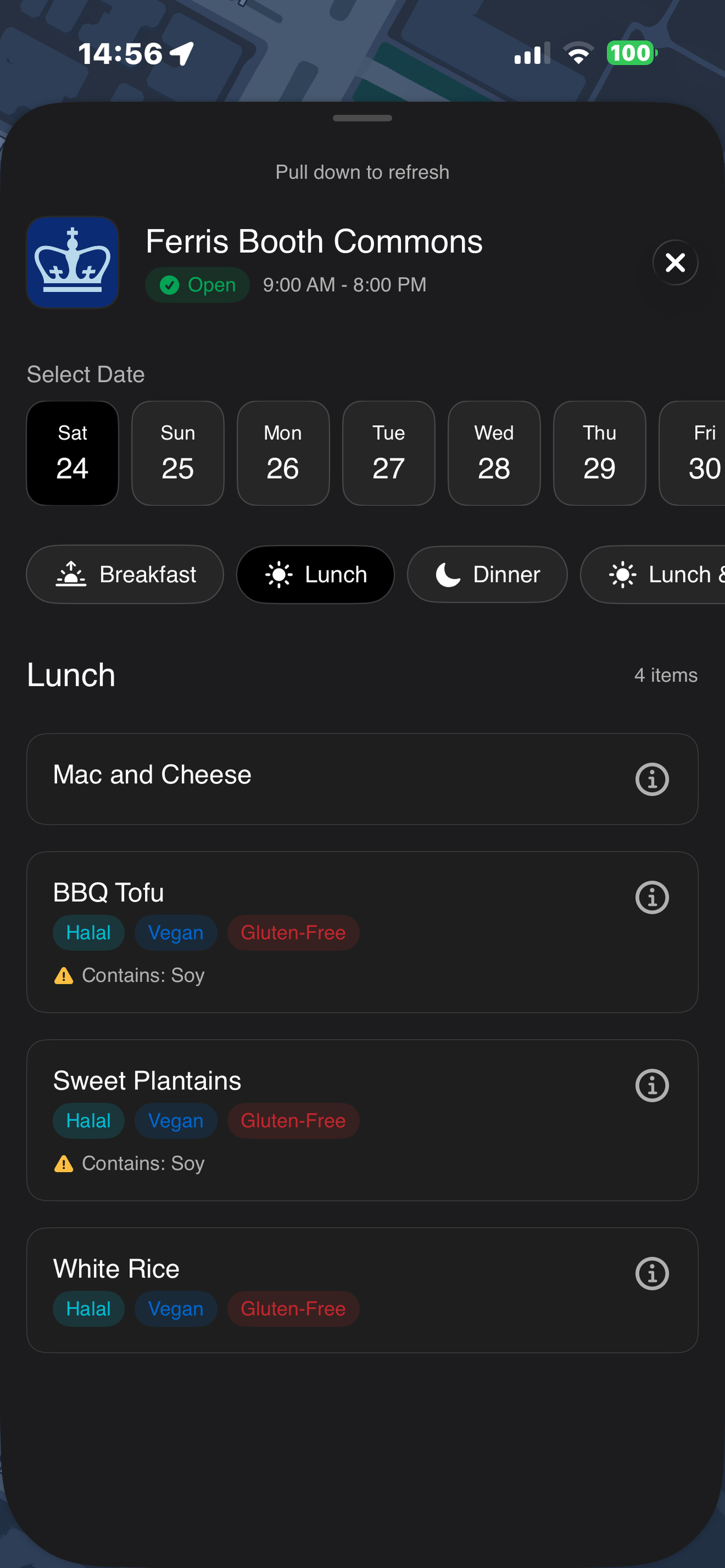Pick Tuesday 27 from the dates

[388, 453]
